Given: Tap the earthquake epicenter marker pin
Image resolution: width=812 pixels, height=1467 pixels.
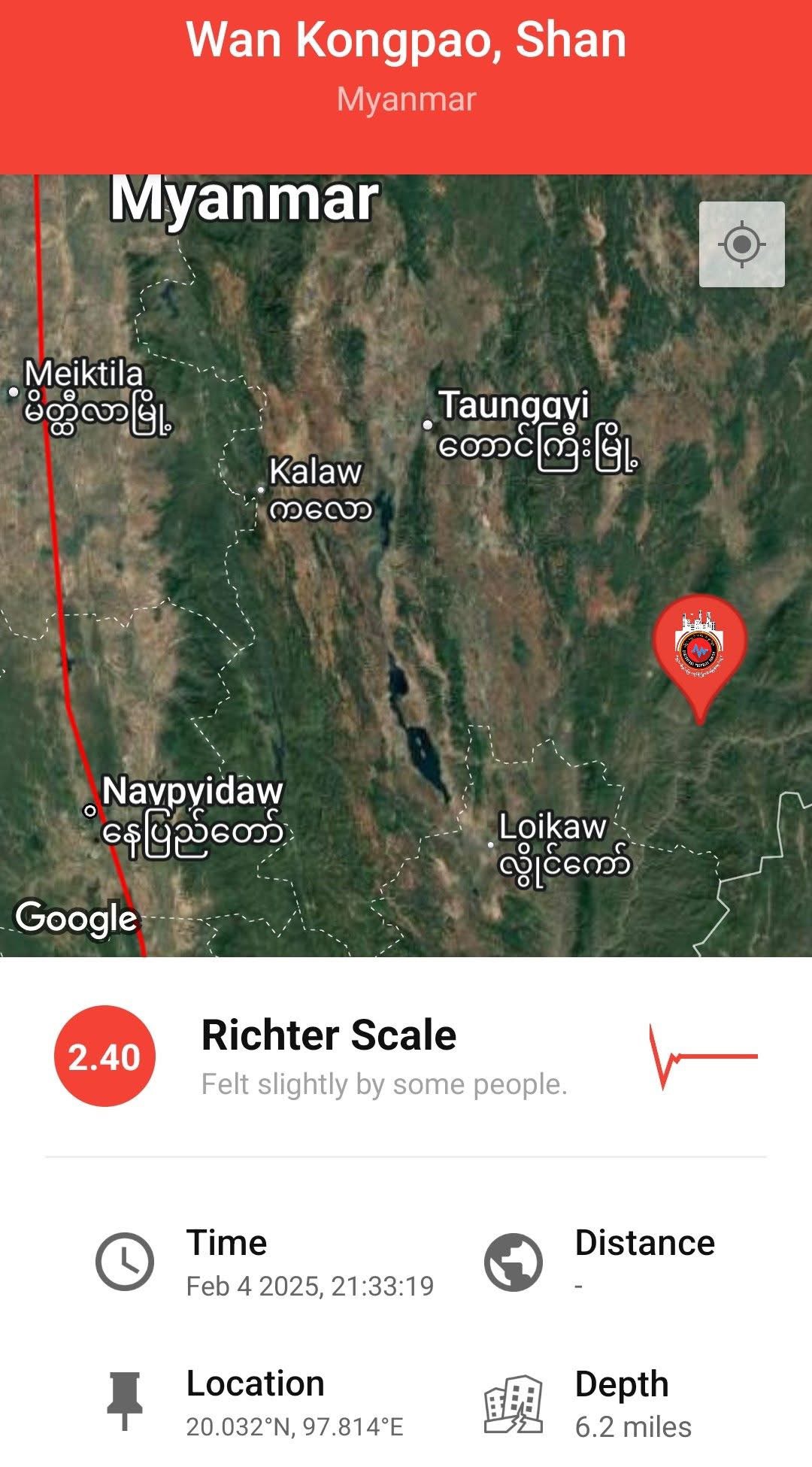Looking at the screenshot, I should click(699, 648).
